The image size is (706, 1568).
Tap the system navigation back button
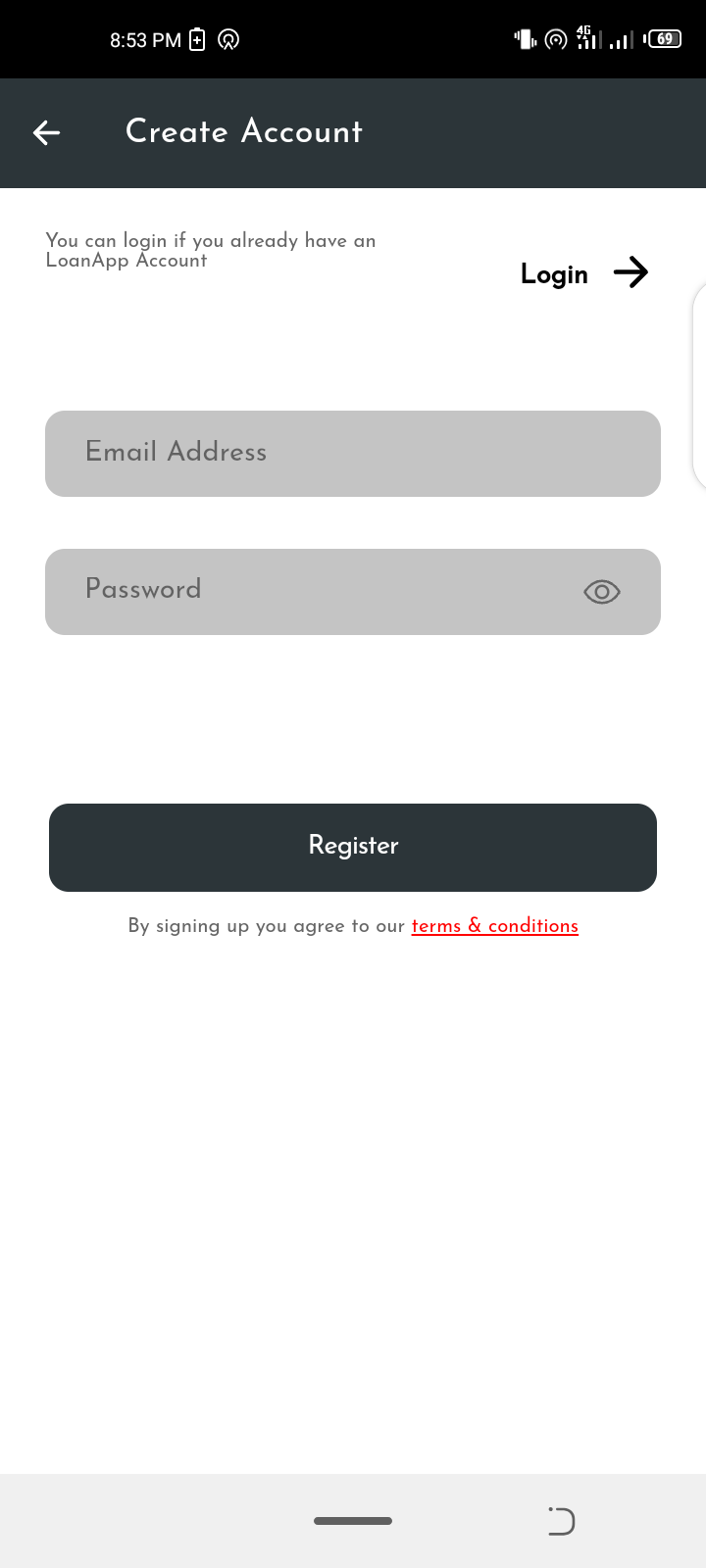(x=561, y=1521)
